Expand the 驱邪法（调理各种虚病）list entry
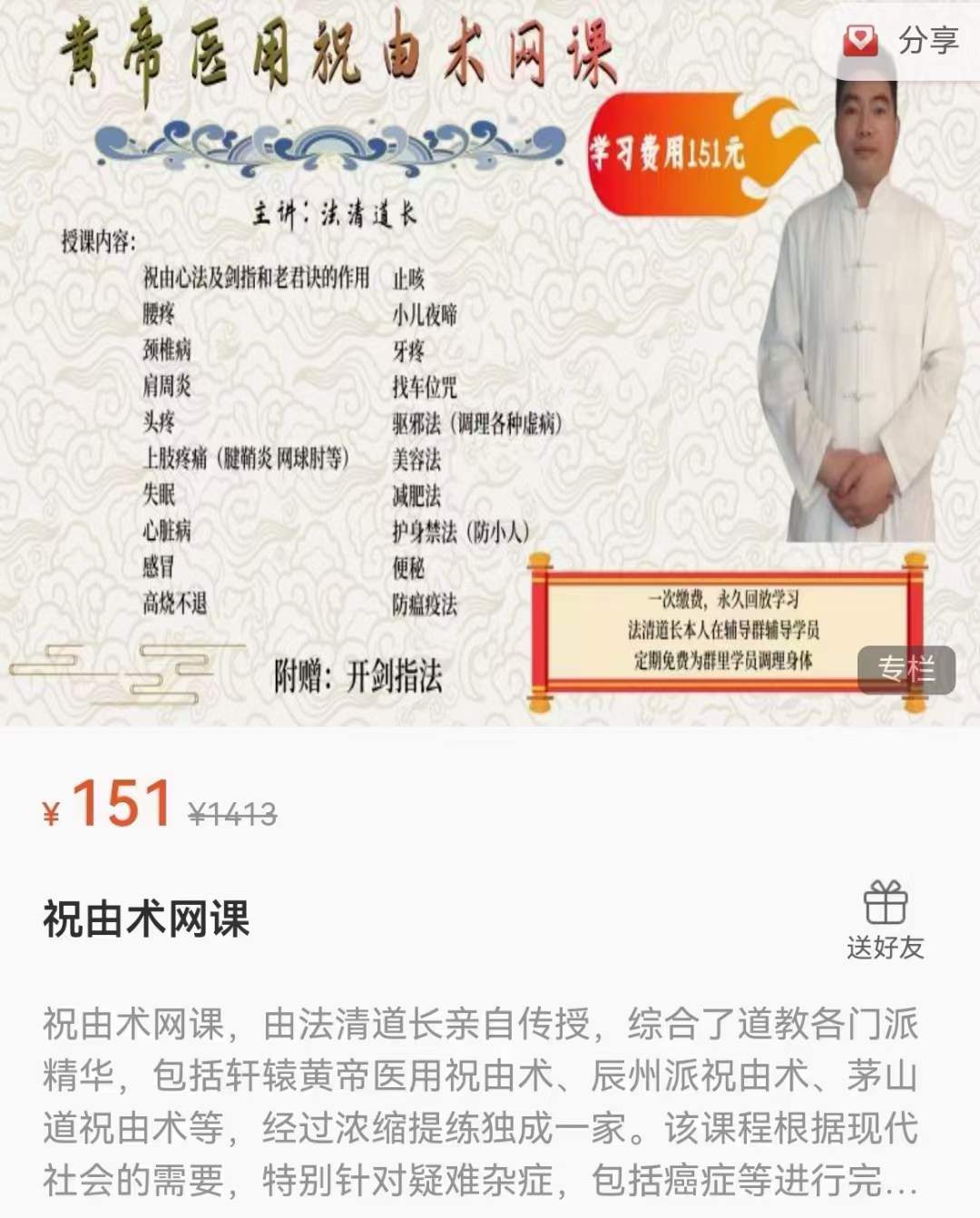This screenshot has width=980, height=1218. coord(479,422)
